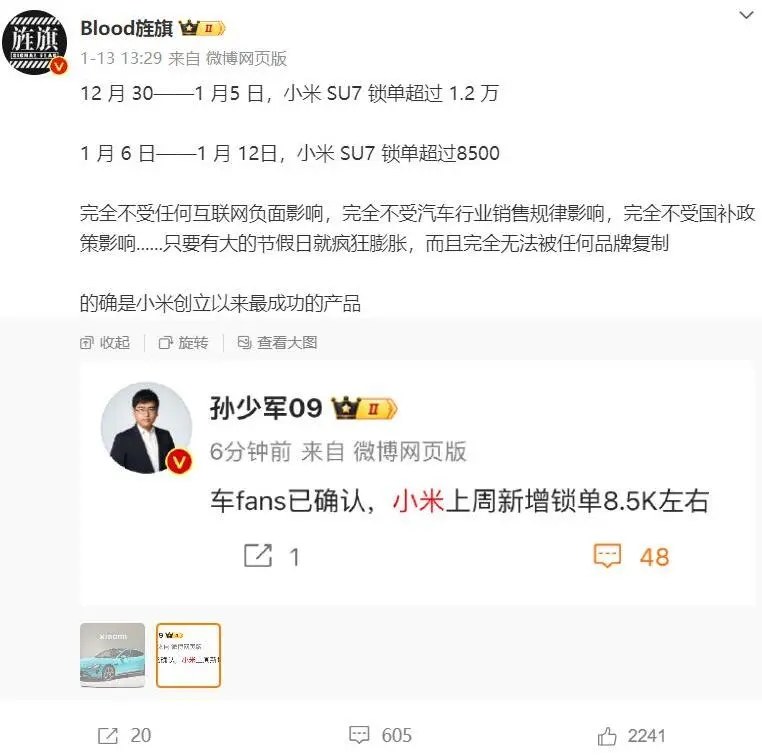
Task: Open the 605 comments
Action: point(382,735)
